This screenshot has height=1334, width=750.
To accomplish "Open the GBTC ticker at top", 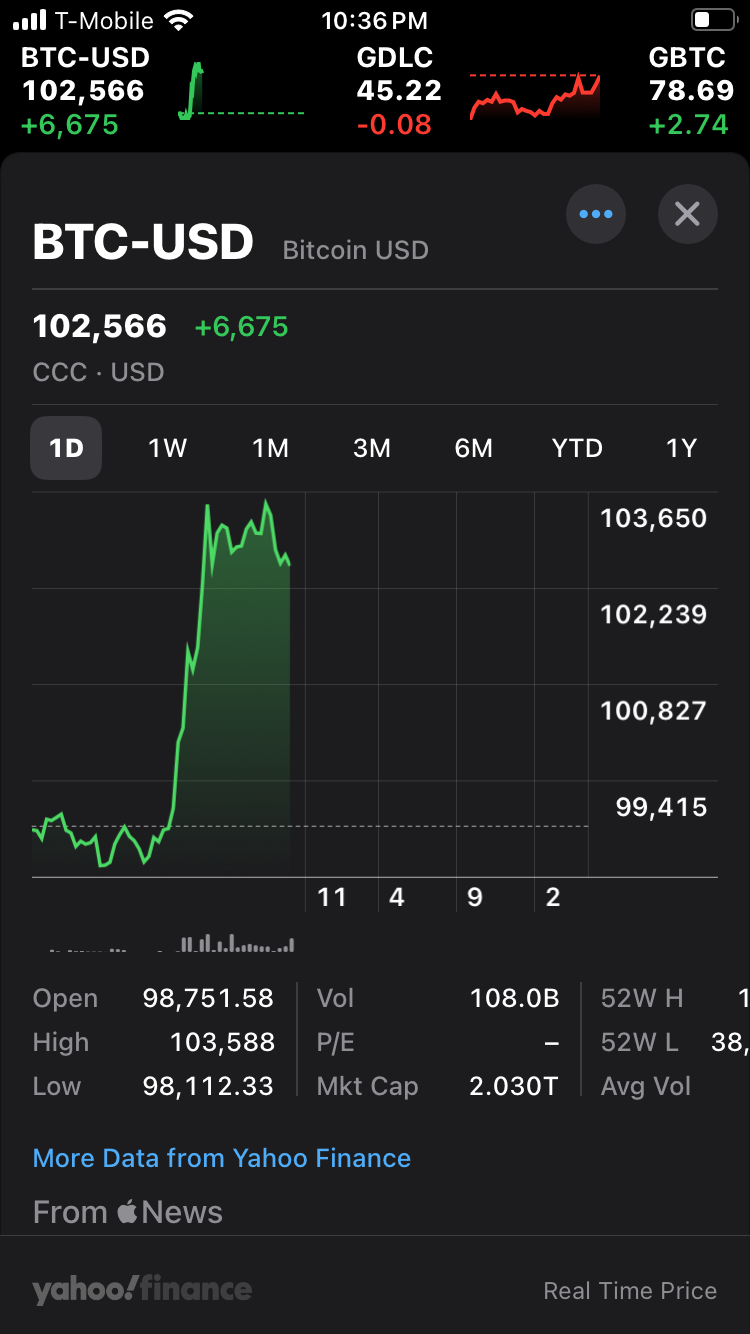I will click(x=692, y=90).
